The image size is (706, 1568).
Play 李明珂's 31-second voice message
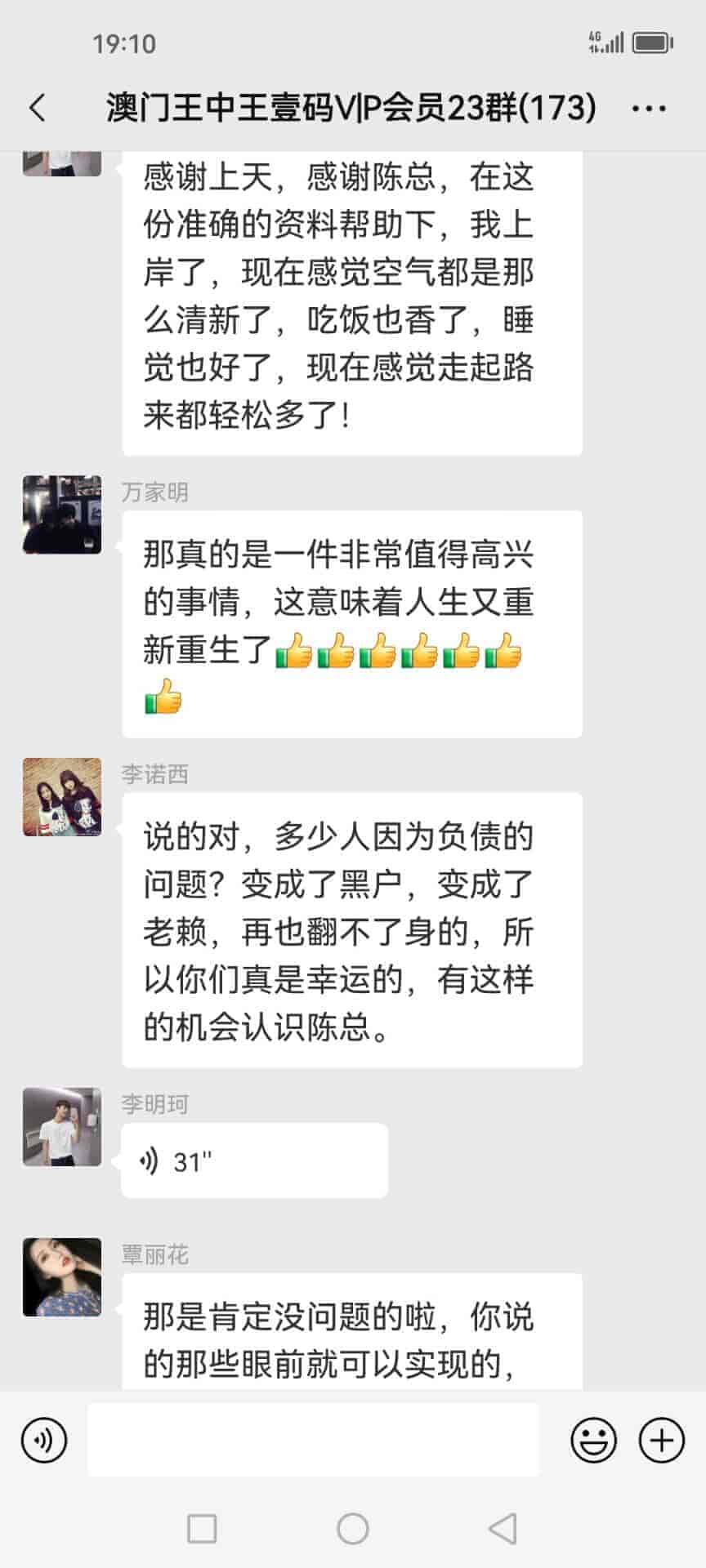[254, 1160]
